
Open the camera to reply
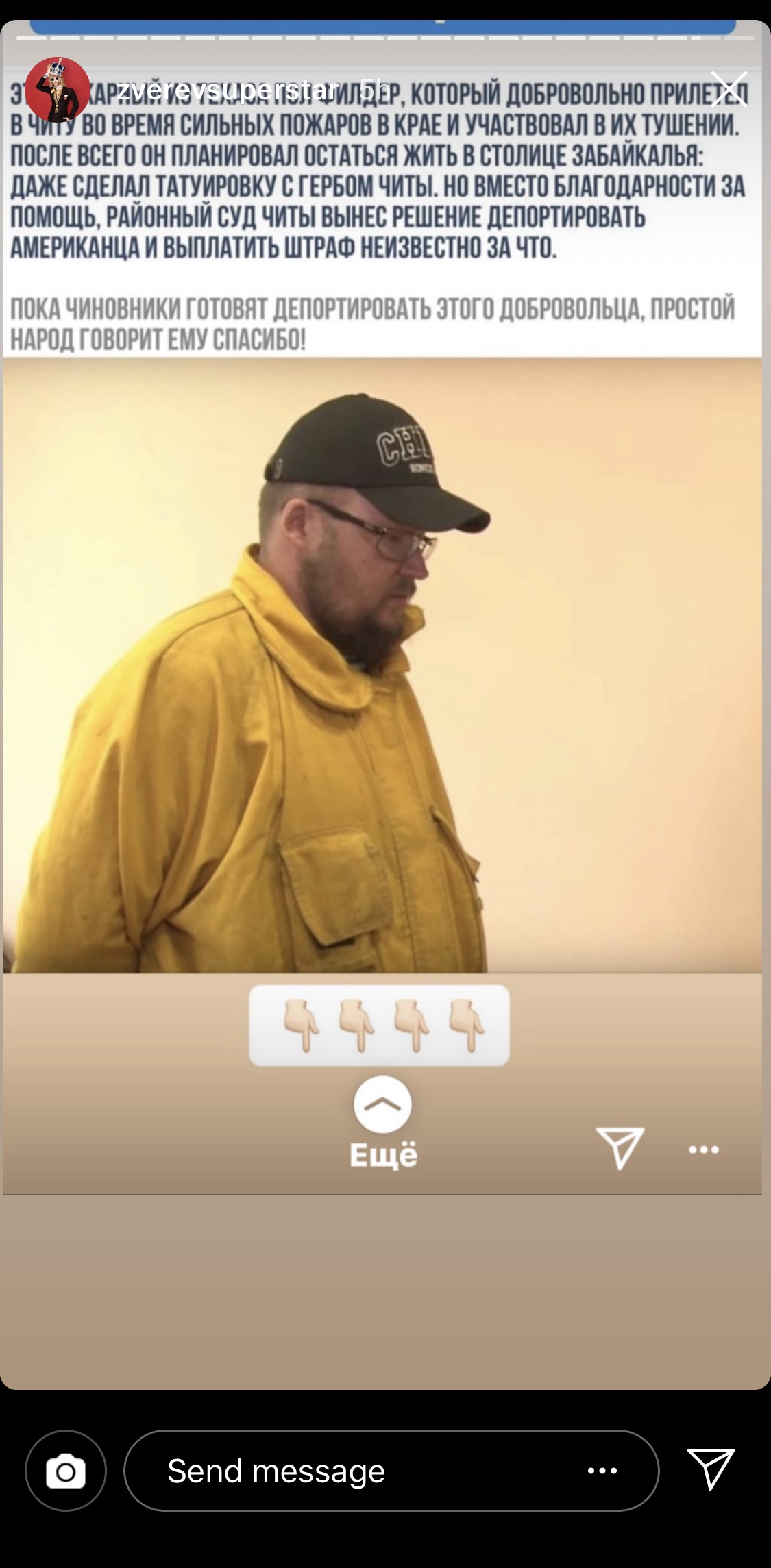[66, 1471]
